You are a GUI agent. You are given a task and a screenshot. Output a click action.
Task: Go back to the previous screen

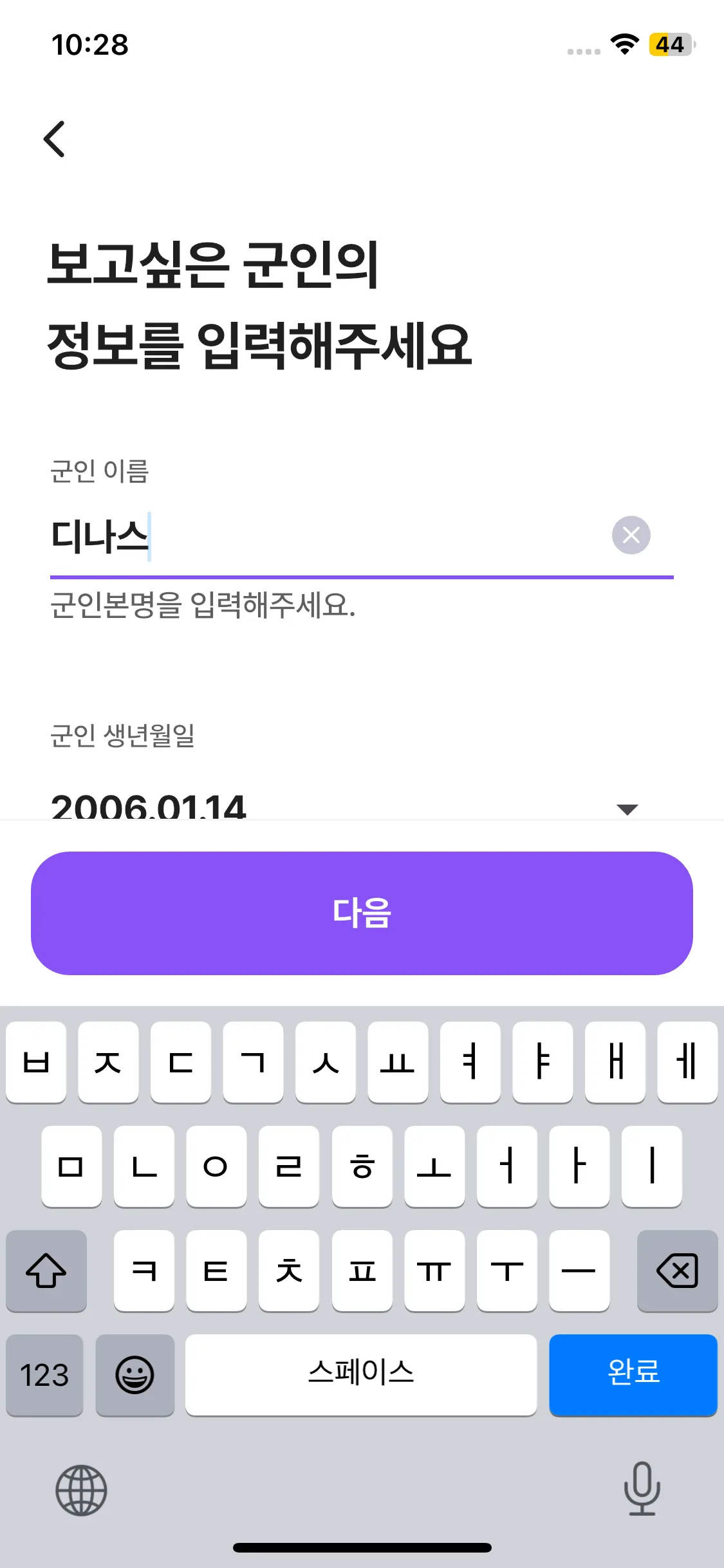pos(55,139)
